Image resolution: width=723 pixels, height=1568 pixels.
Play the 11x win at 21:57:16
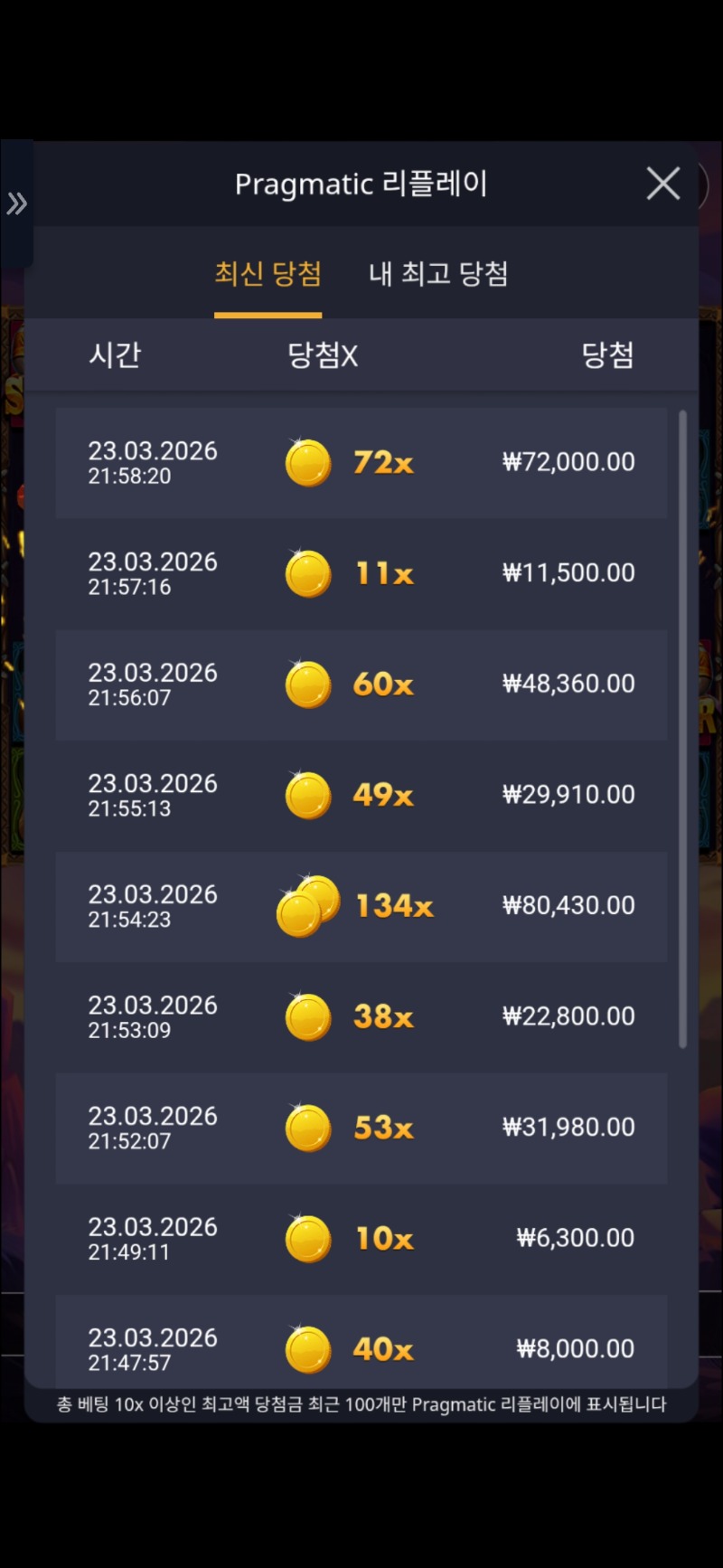[361, 573]
